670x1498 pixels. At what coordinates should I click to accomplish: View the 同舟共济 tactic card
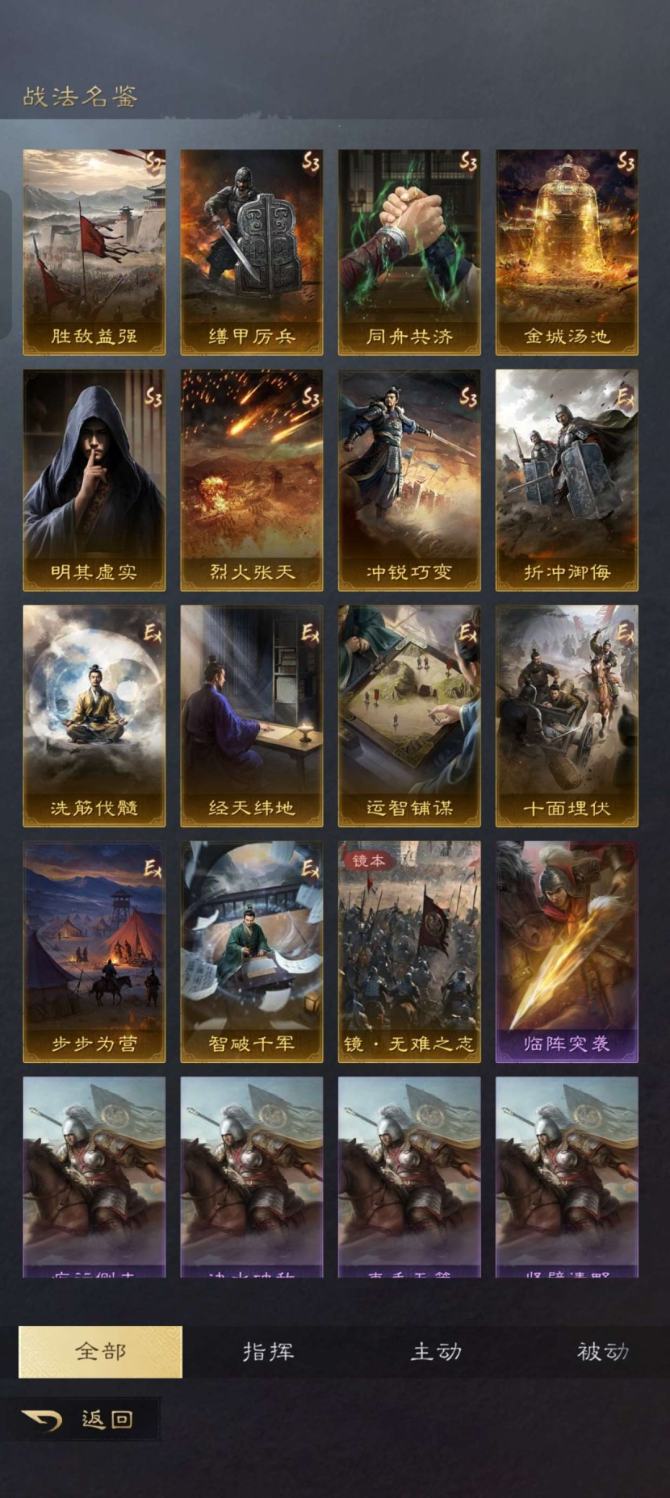tap(409, 252)
